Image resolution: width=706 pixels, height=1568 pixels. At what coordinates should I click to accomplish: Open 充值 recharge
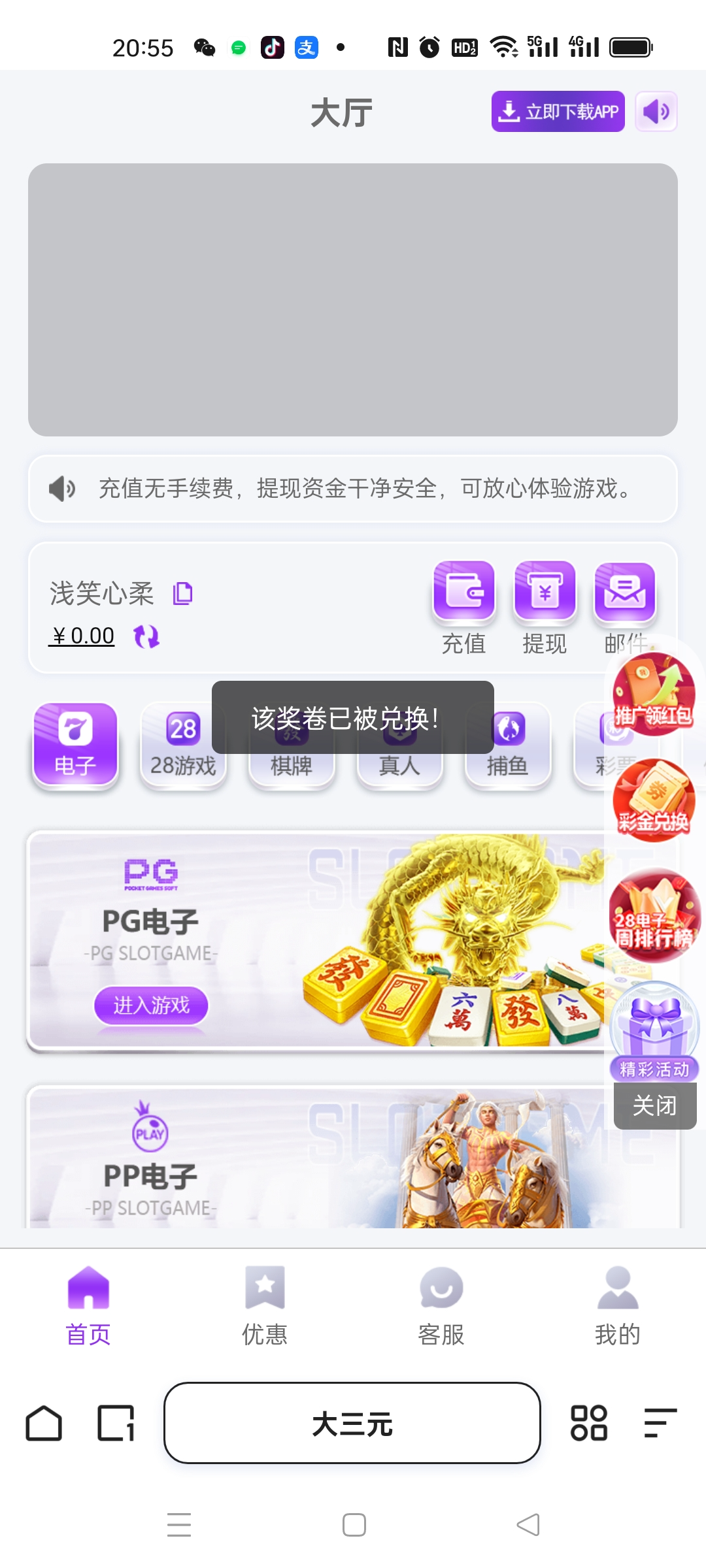(x=464, y=608)
